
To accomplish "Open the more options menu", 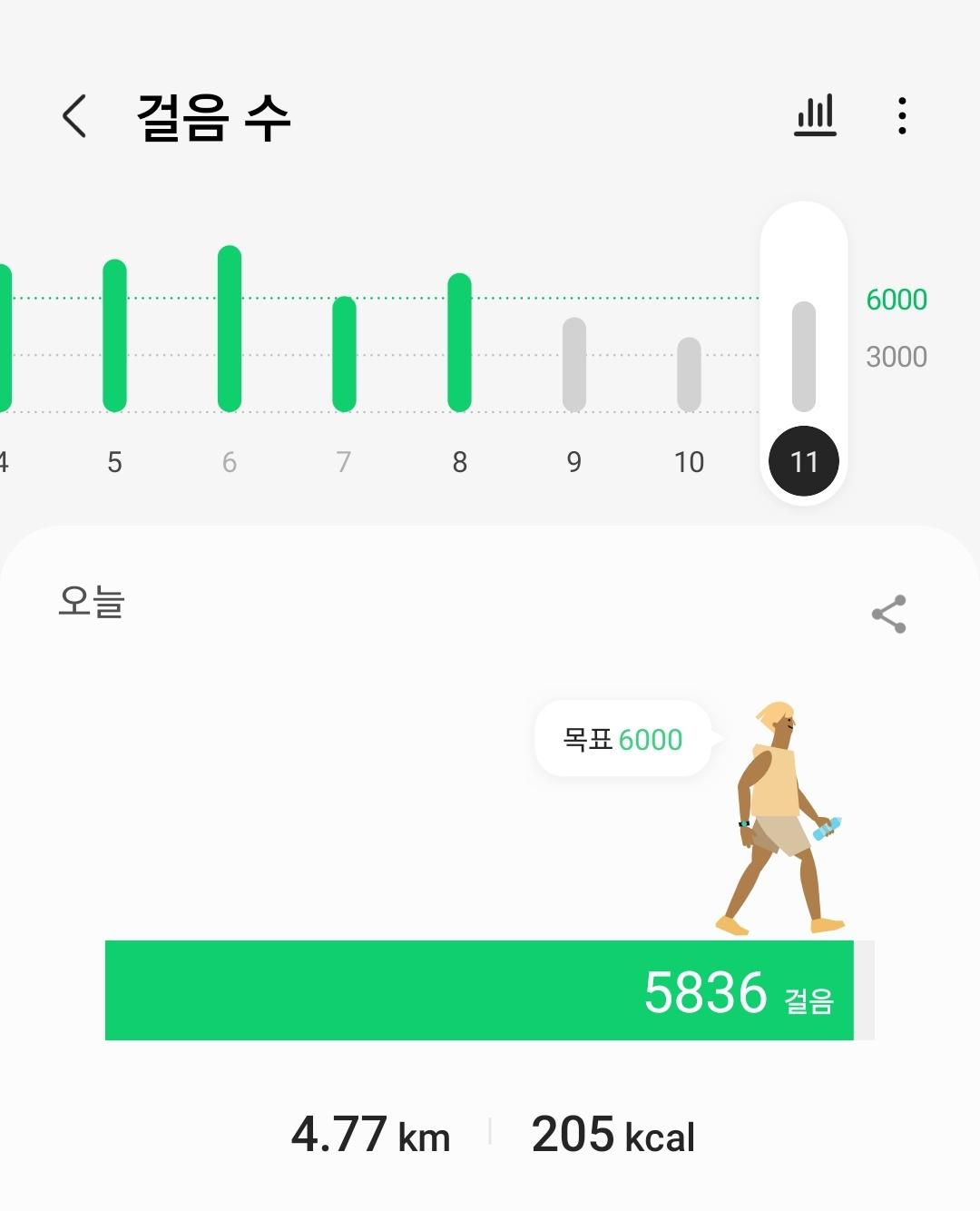I will coord(901,116).
